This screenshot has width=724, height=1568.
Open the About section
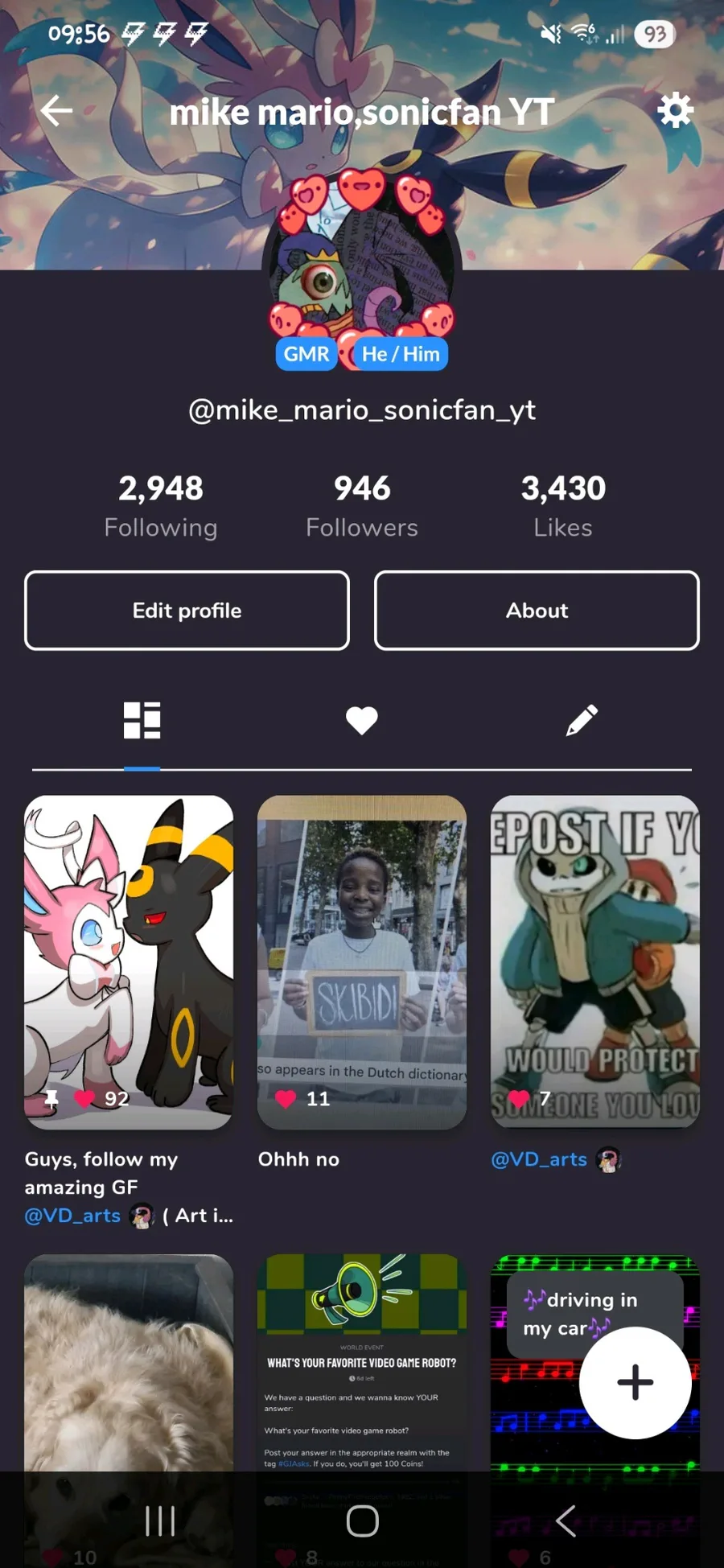click(x=537, y=611)
